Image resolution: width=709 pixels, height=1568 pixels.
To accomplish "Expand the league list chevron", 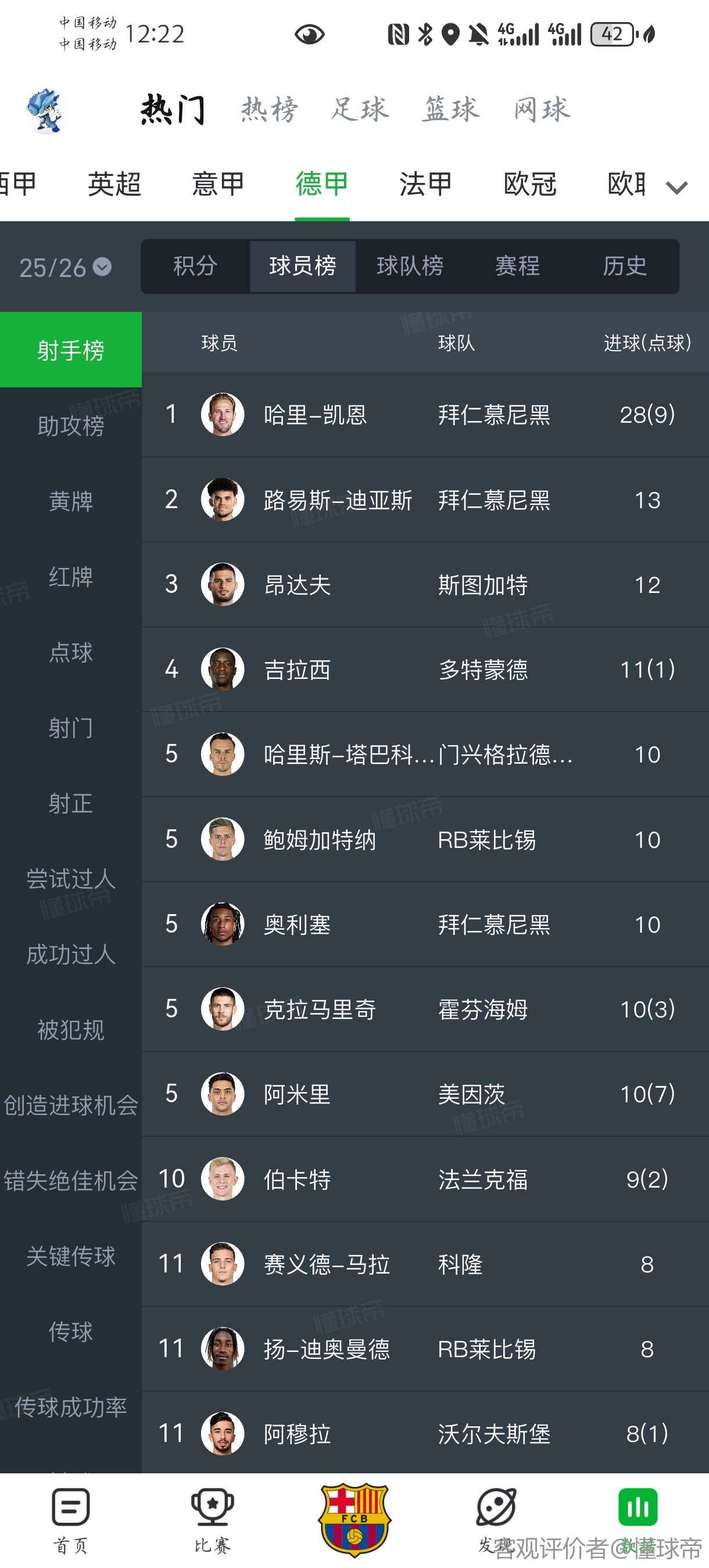I will click(676, 186).
